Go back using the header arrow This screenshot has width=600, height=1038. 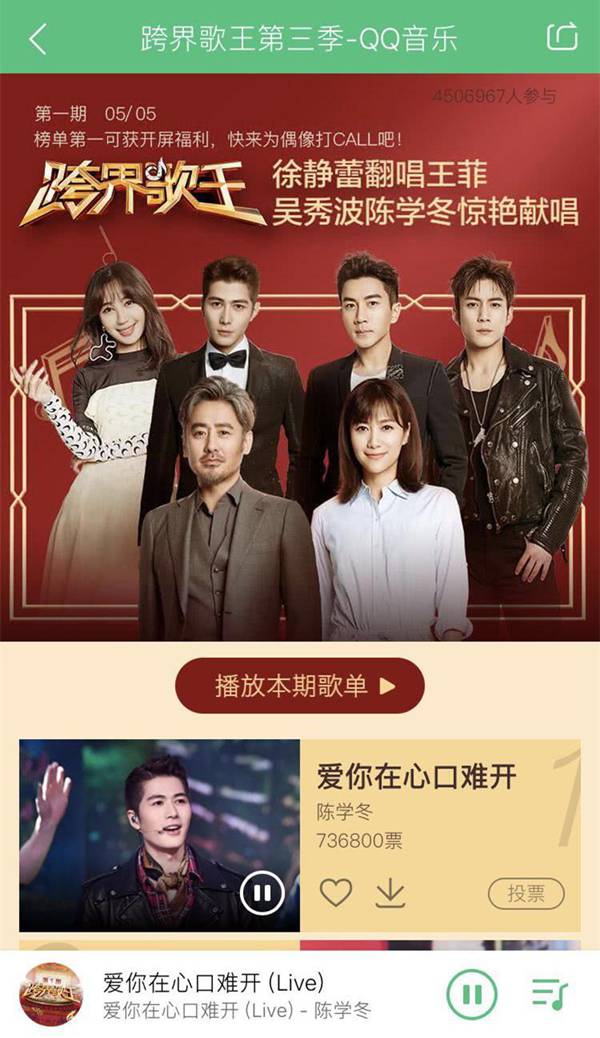(38, 39)
